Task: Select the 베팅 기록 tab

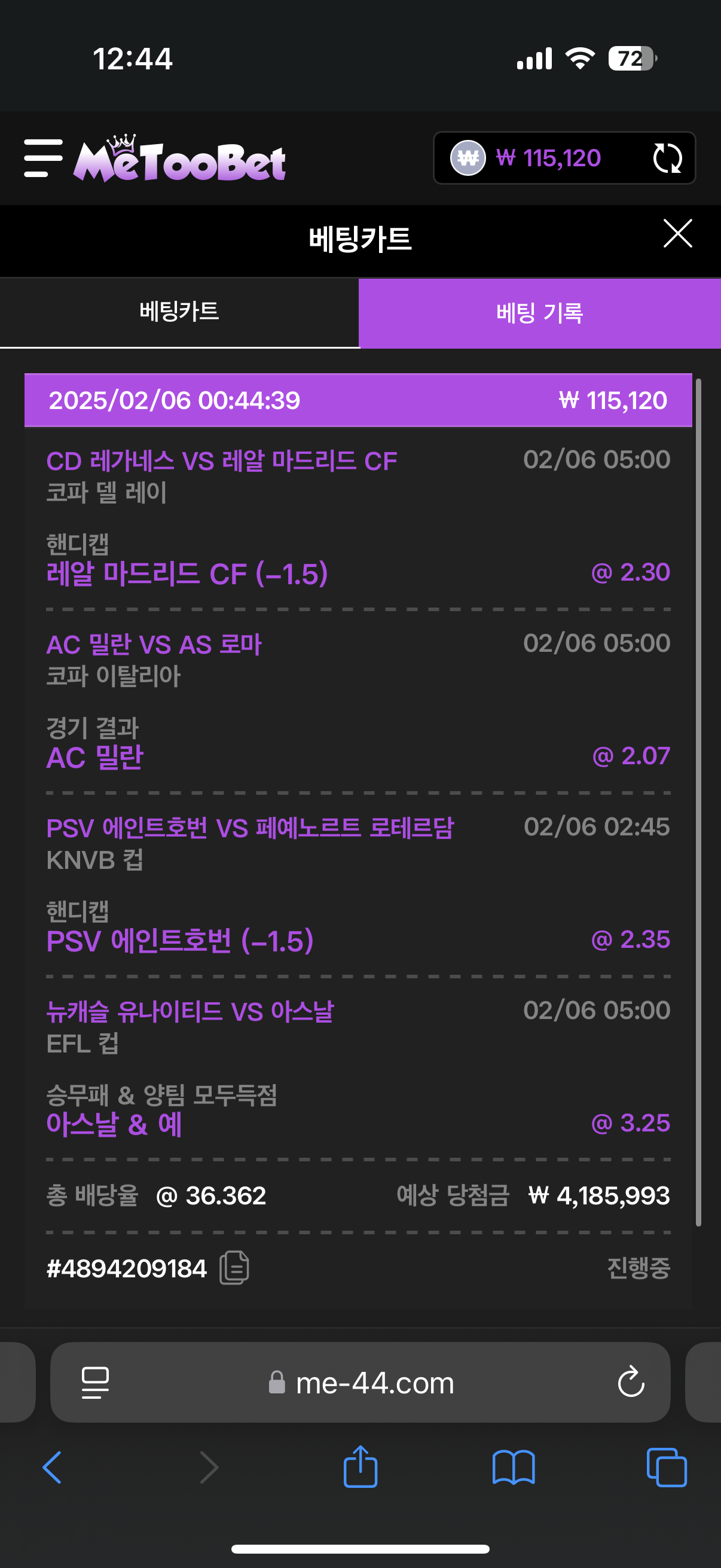Action: click(x=539, y=313)
